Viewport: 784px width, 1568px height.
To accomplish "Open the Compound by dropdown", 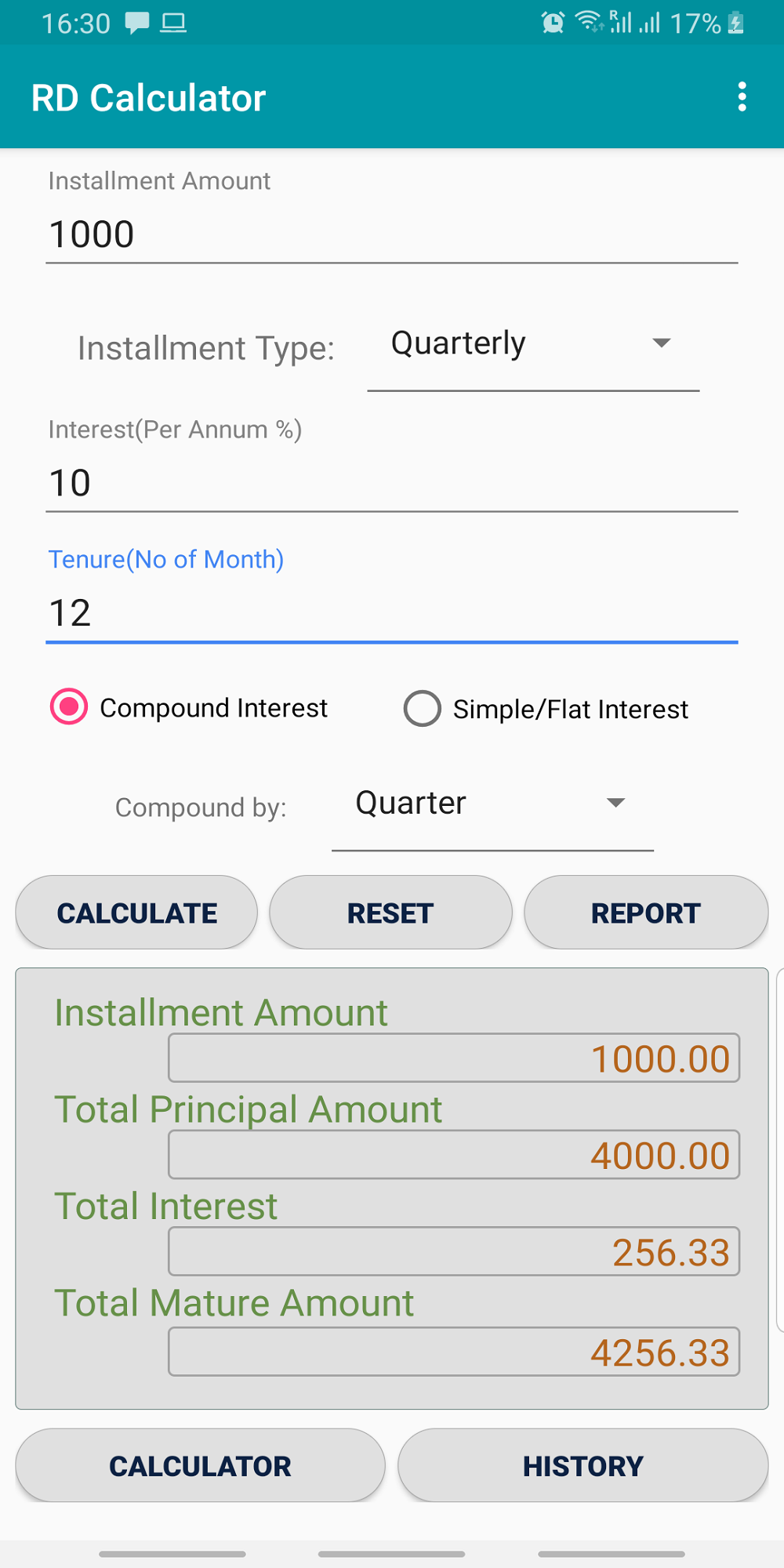I will [x=492, y=805].
